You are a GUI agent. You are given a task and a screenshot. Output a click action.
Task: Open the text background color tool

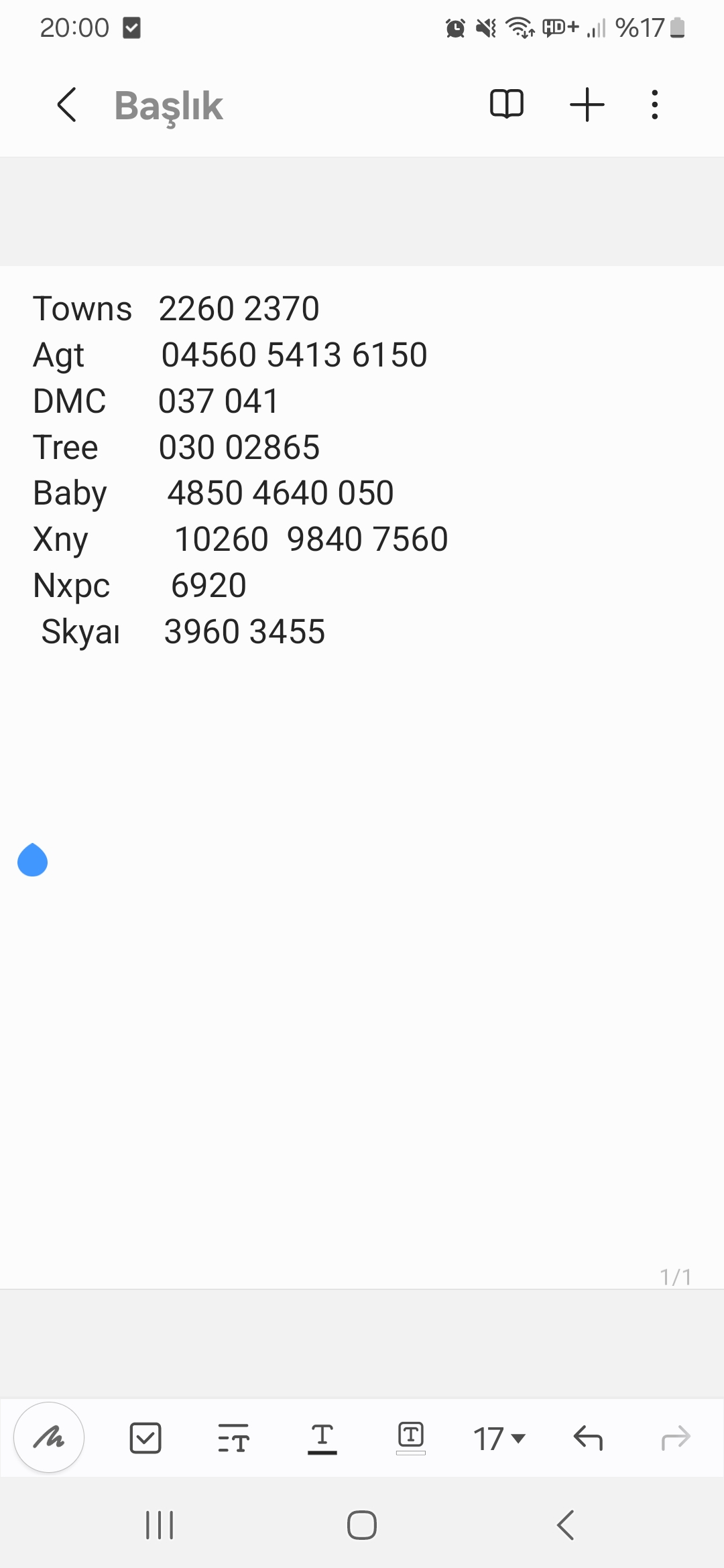tap(411, 1438)
